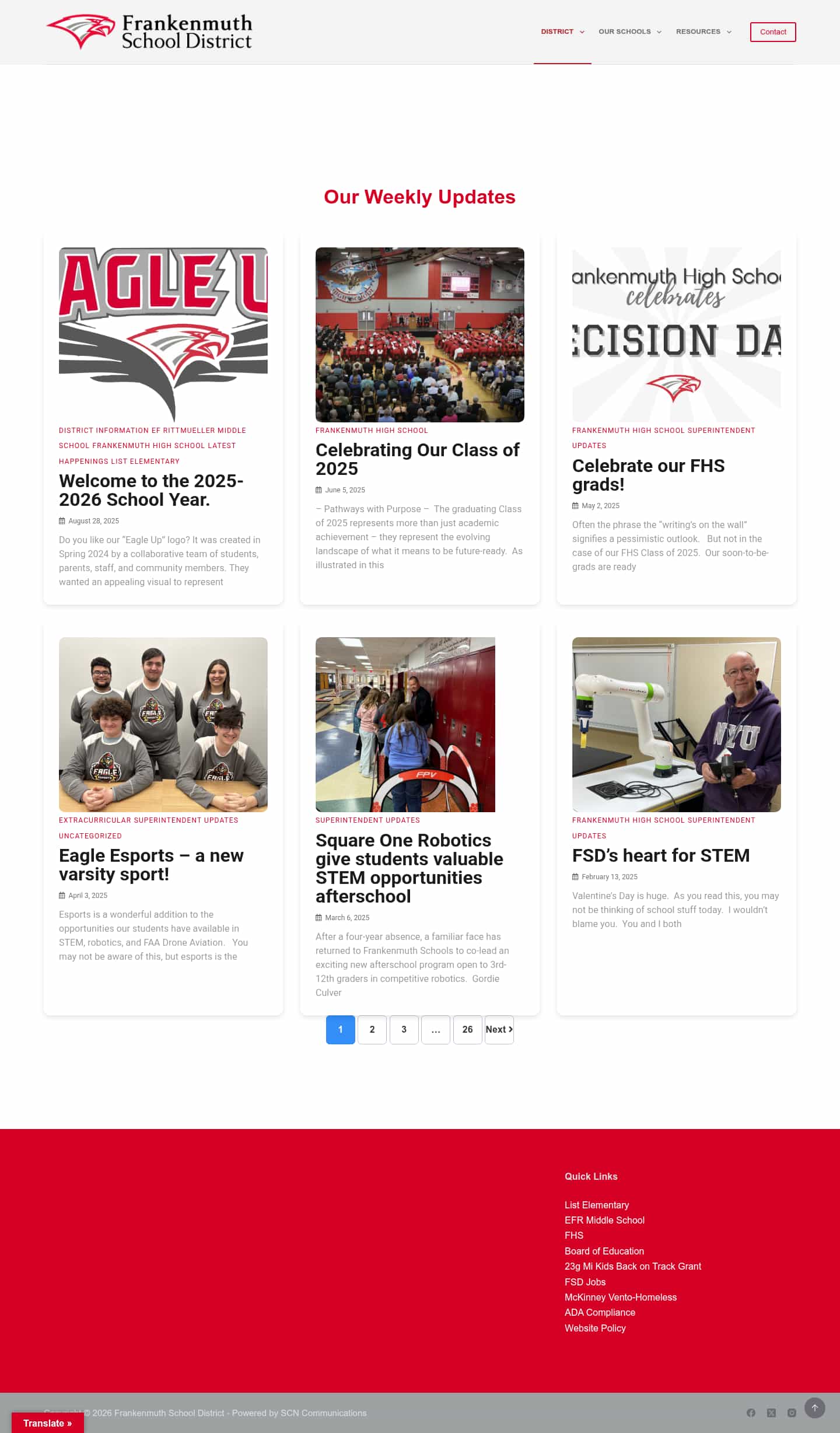Open the Translate widget
Image resolution: width=840 pixels, height=1433 pixels.
click(47, 1423)
